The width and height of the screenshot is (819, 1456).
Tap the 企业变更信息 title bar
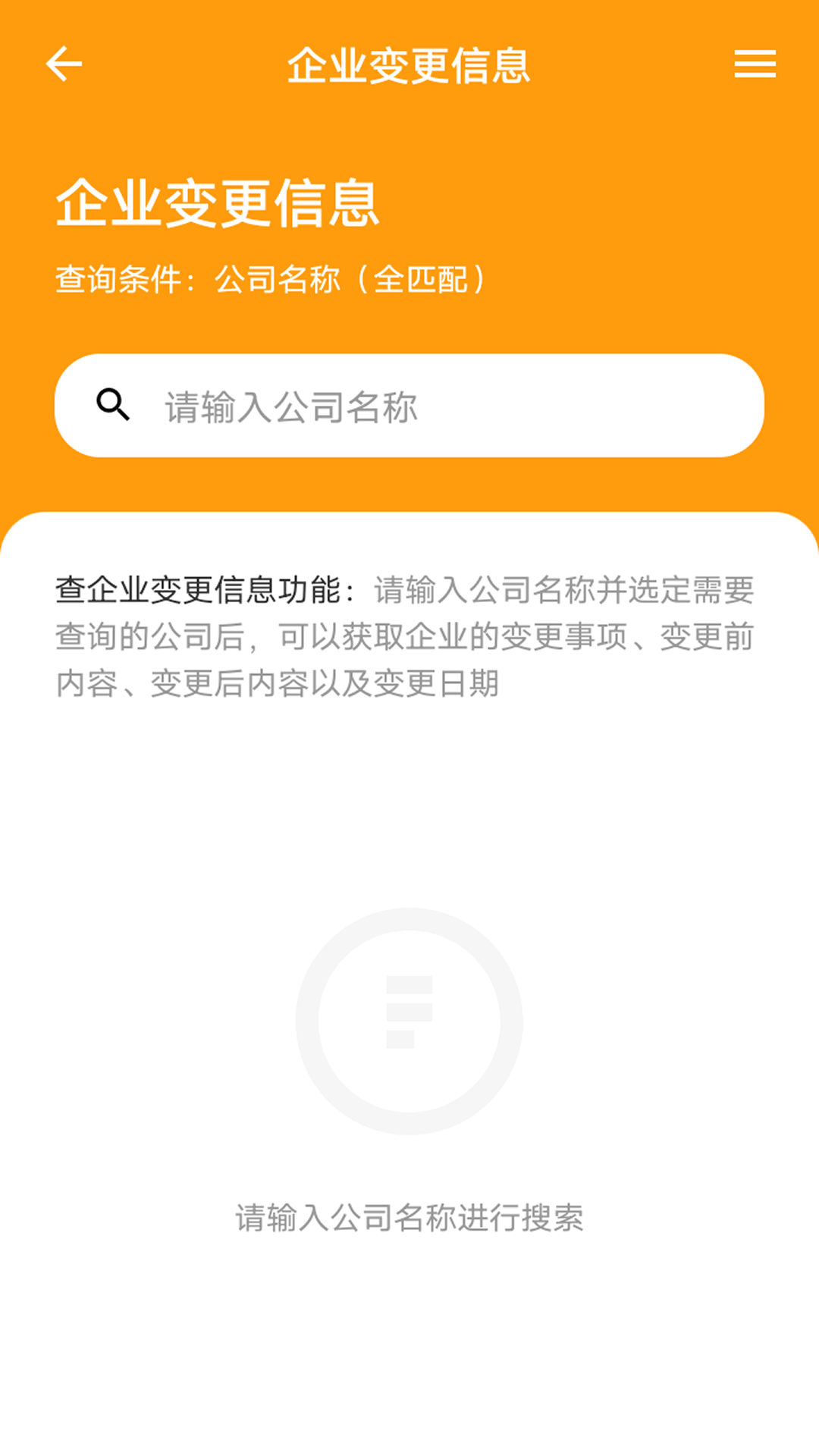tap(409, 64)
